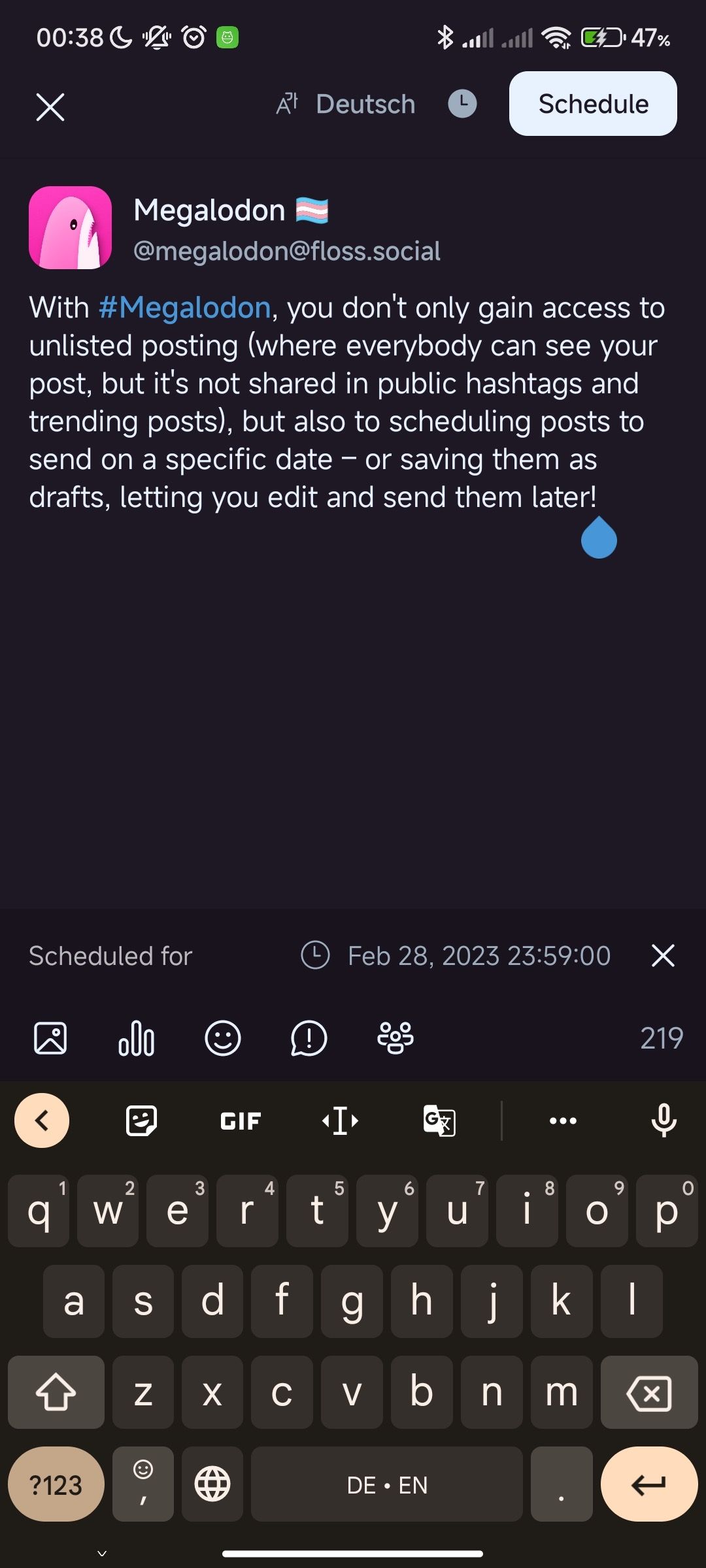Start voice input with the microphone key
The image size is (706, 1568).
(664, 1120)
